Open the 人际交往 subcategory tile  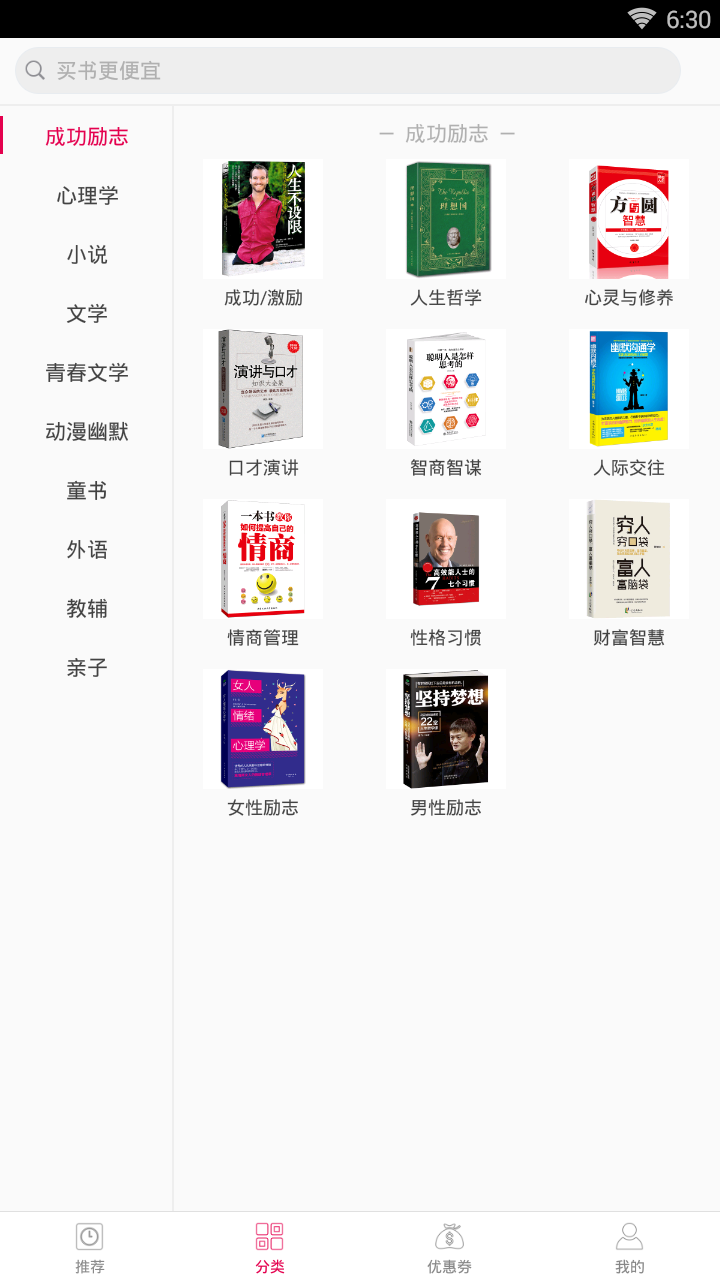[x=629, y=402]
